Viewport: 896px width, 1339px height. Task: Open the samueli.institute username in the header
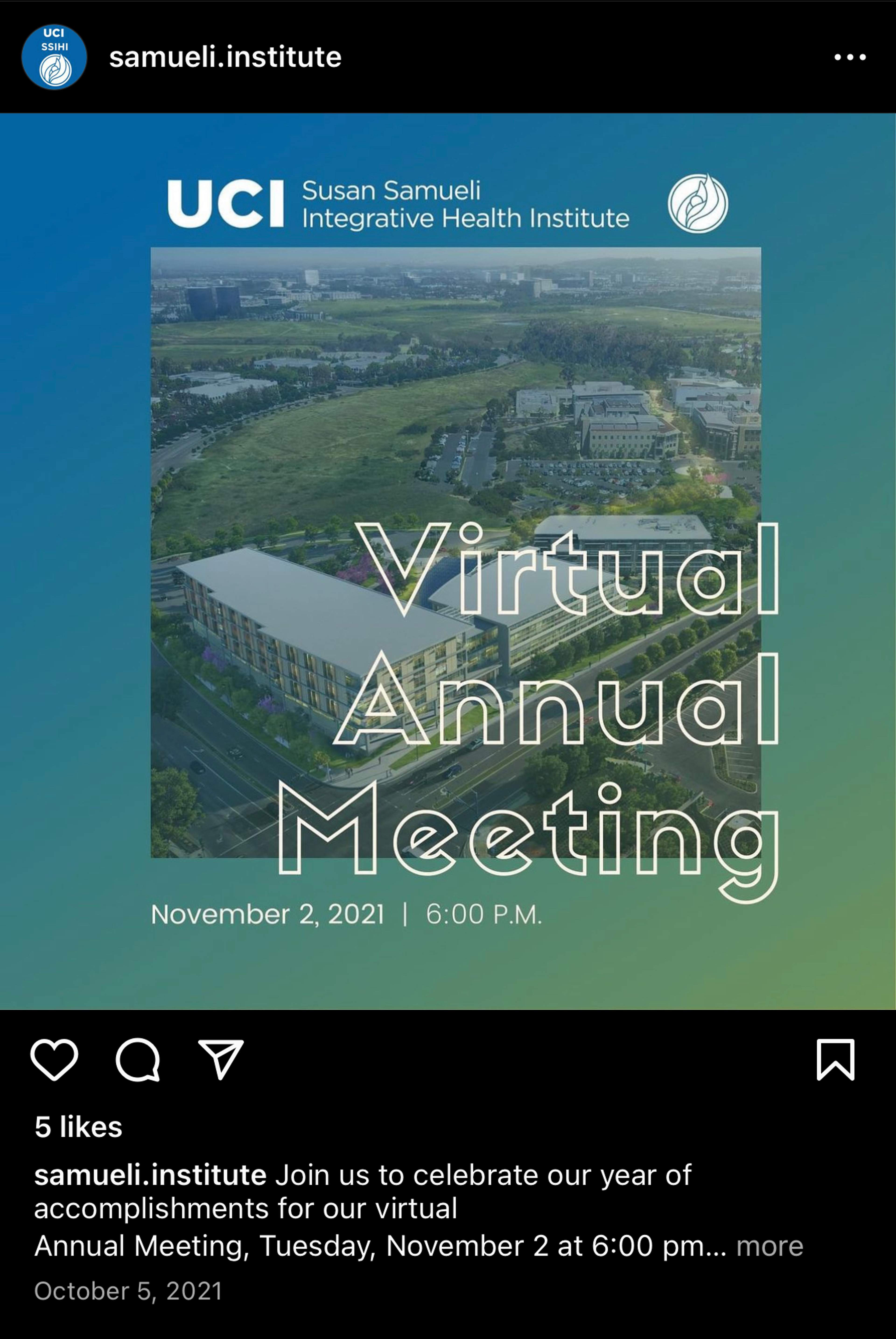(x=225, y=57)
